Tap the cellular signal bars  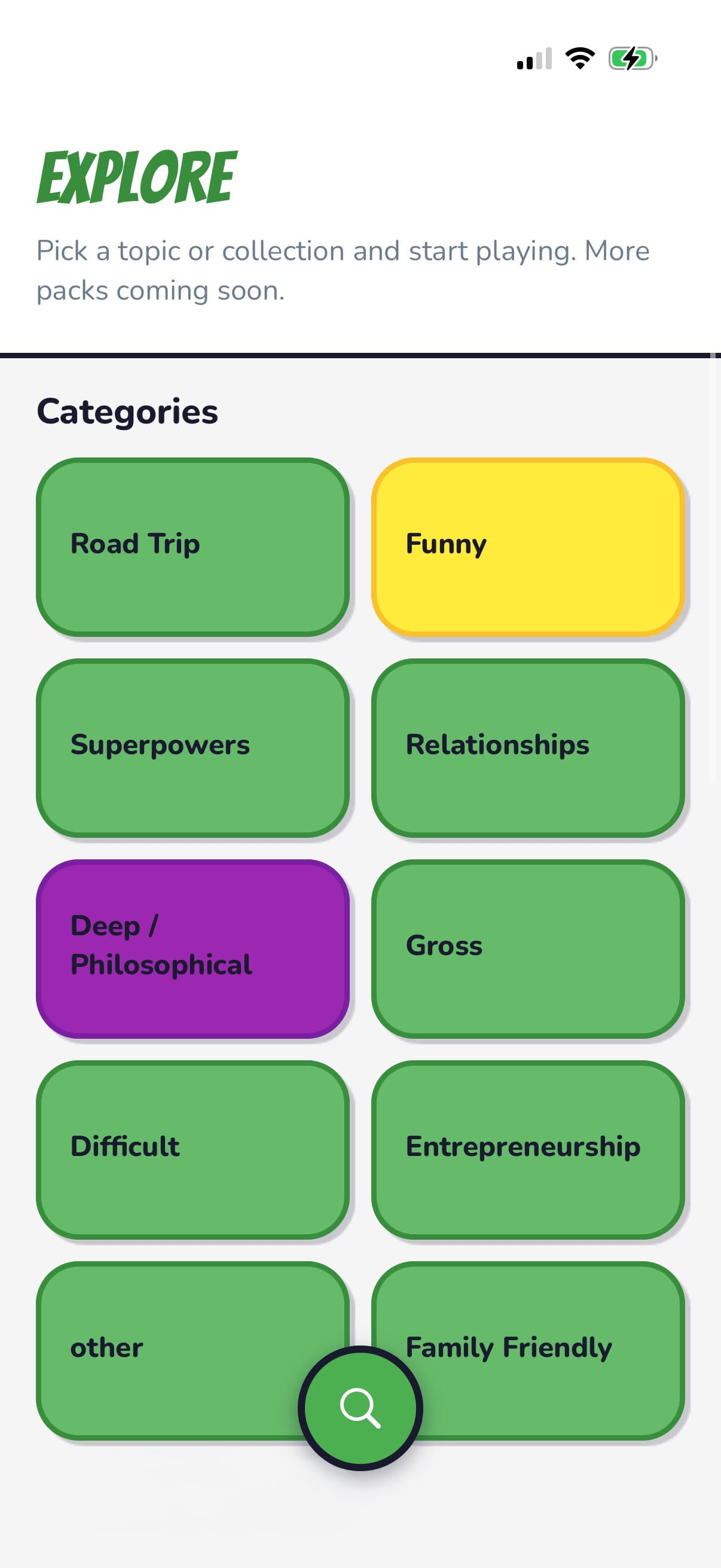coord(534,59)
